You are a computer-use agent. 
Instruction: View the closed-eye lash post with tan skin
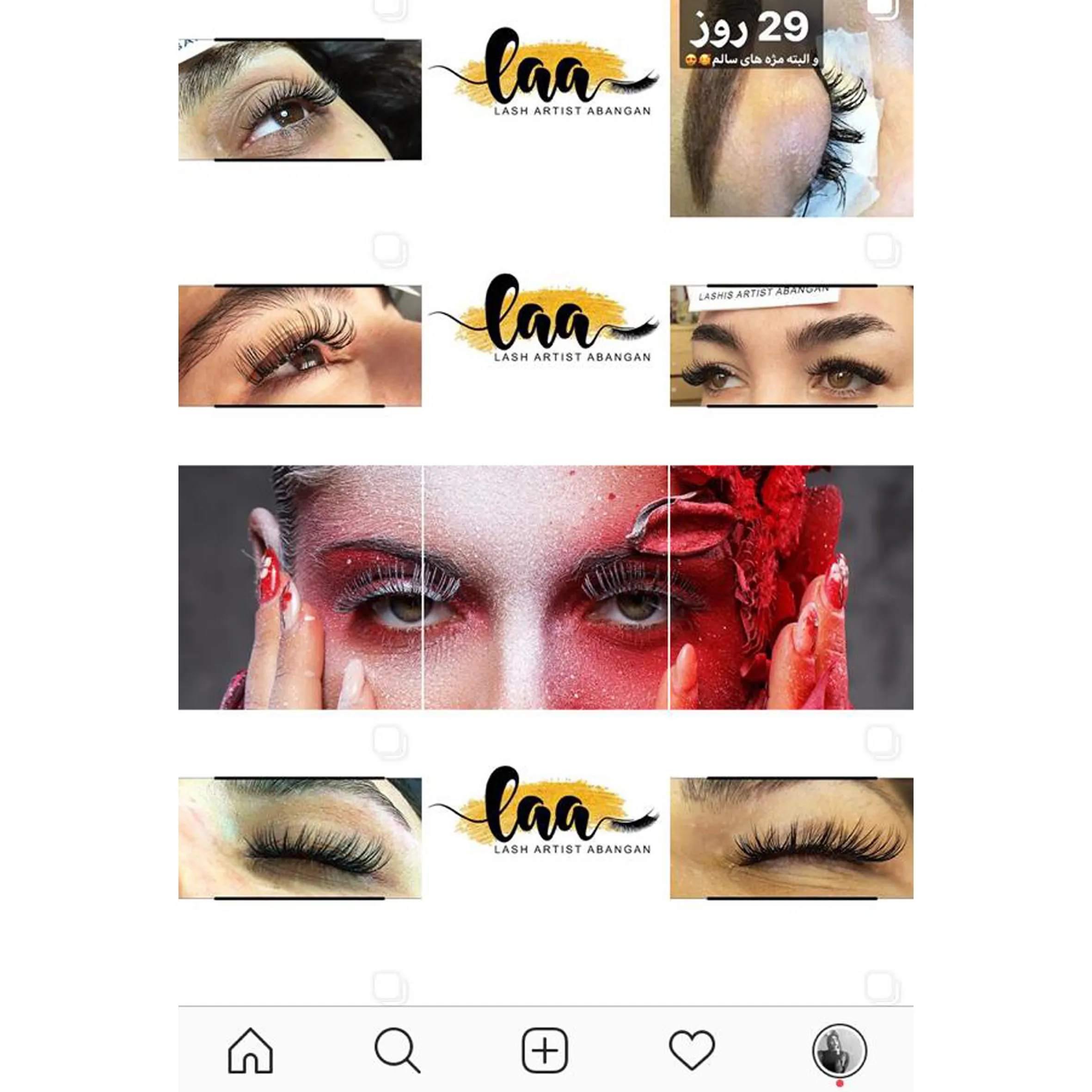pos(791,838)
